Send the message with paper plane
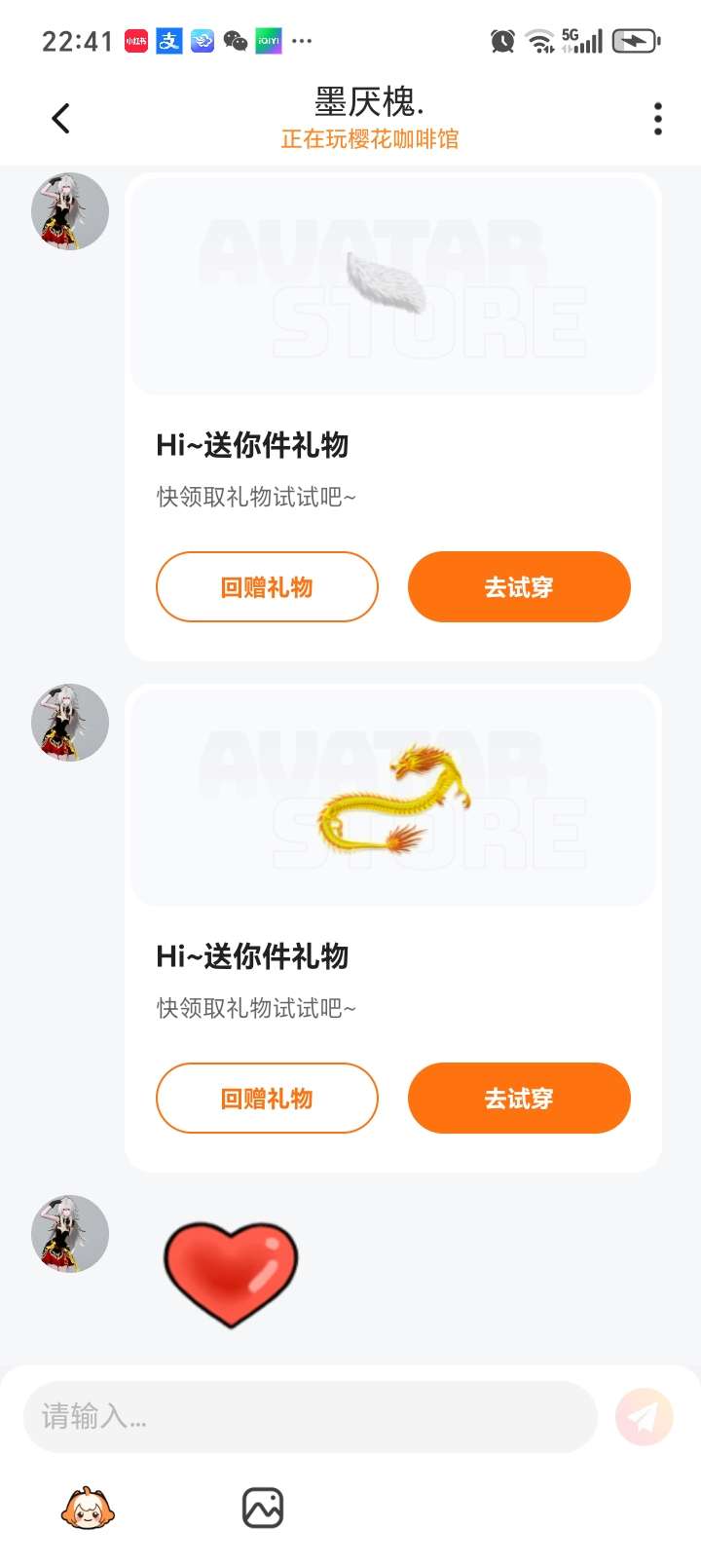Screen dimensions: 701x1568 tap(644, 1417)
